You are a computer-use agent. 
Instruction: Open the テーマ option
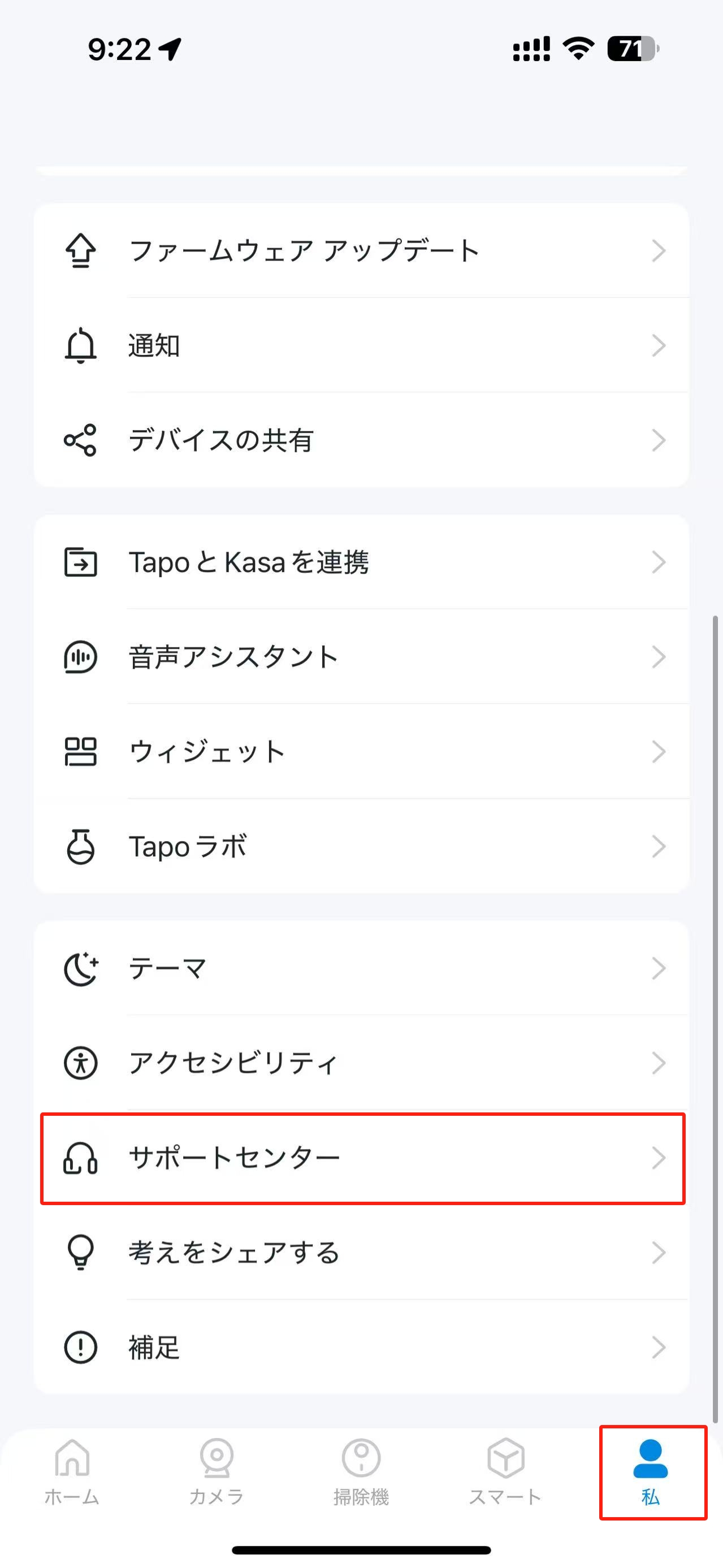pos(362,968)
